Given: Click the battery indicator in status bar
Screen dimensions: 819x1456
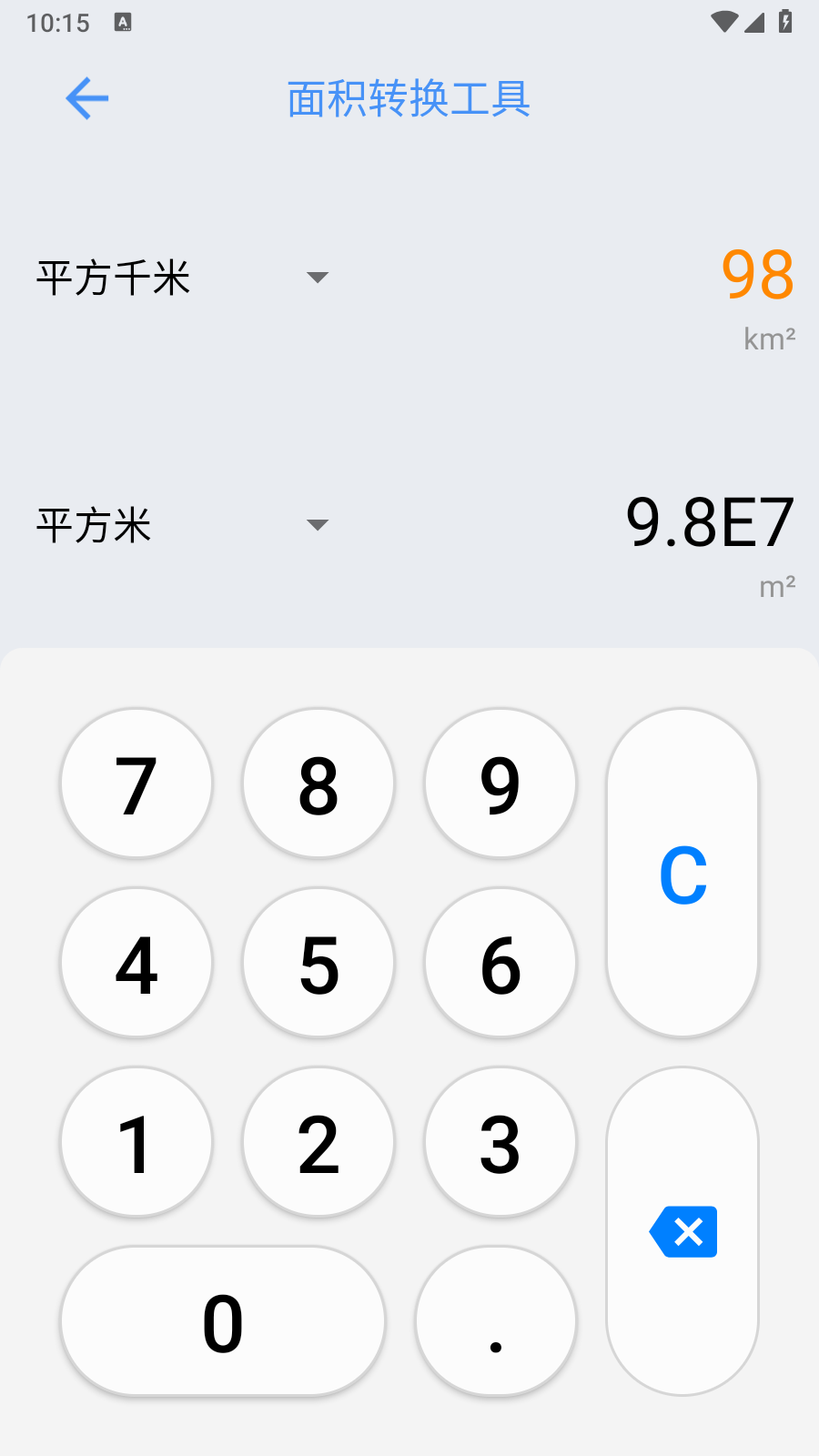Looking at the screenshot, I should (787, 23).
